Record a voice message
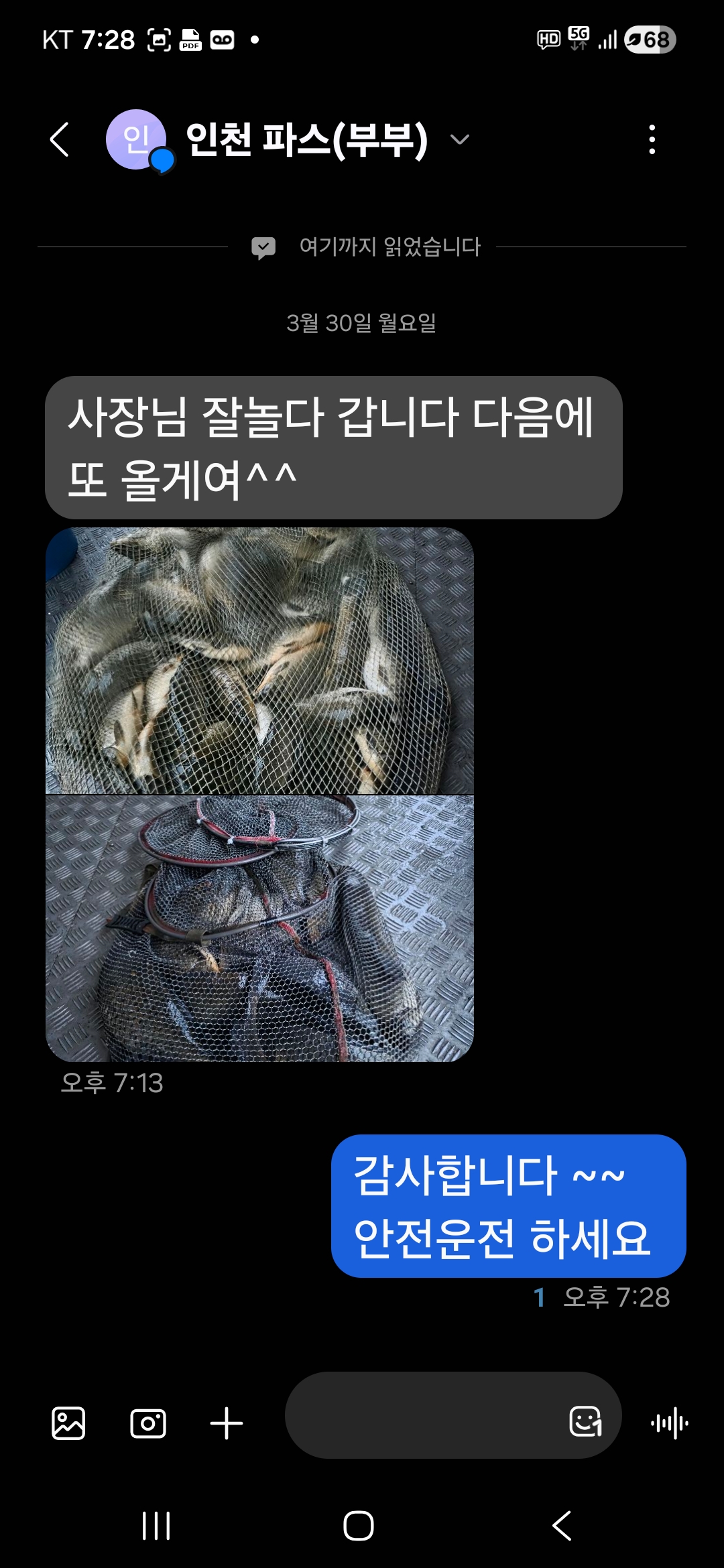The width and height of the screenshot is (724, 1568). [670, 1423]
